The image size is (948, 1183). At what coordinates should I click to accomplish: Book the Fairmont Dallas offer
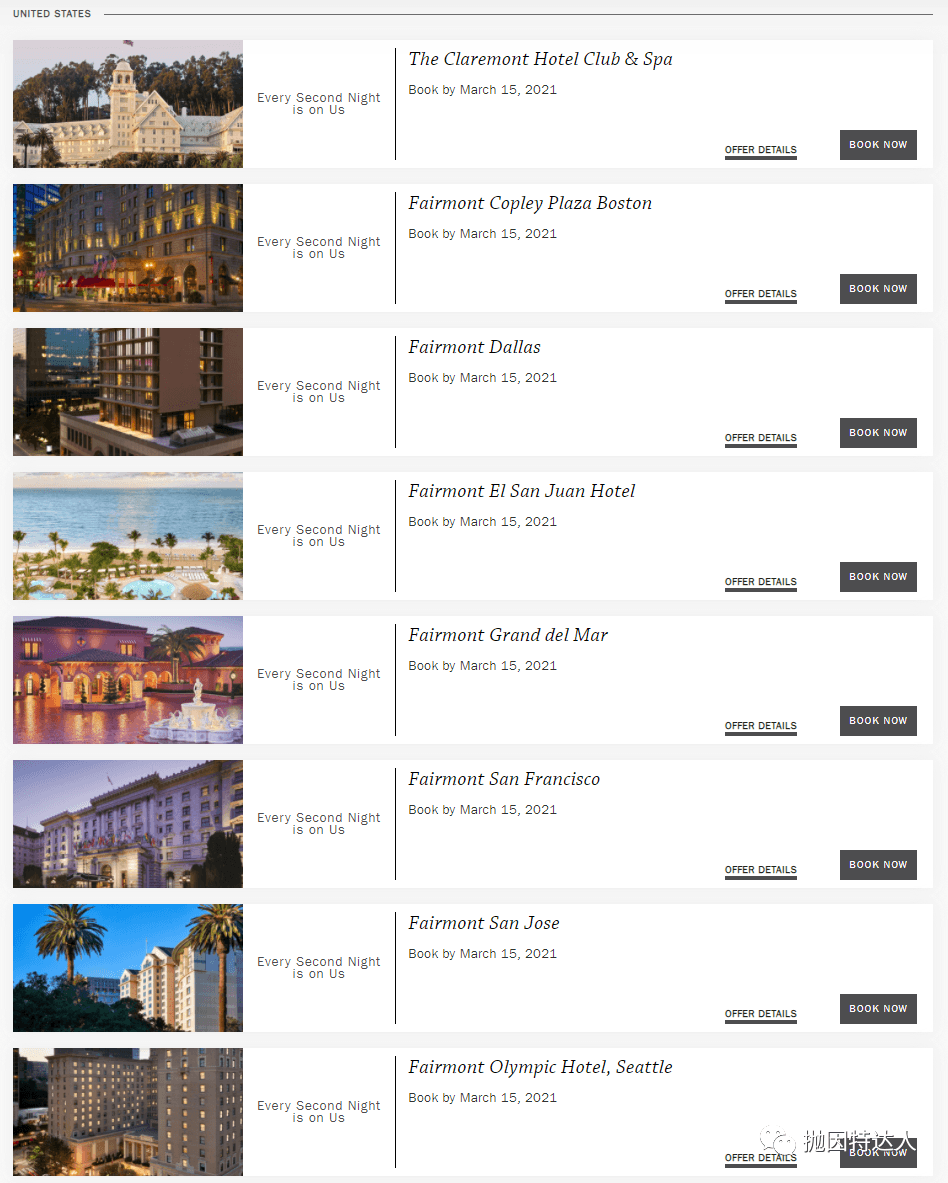pyautogui.click(x=878, y=433)
